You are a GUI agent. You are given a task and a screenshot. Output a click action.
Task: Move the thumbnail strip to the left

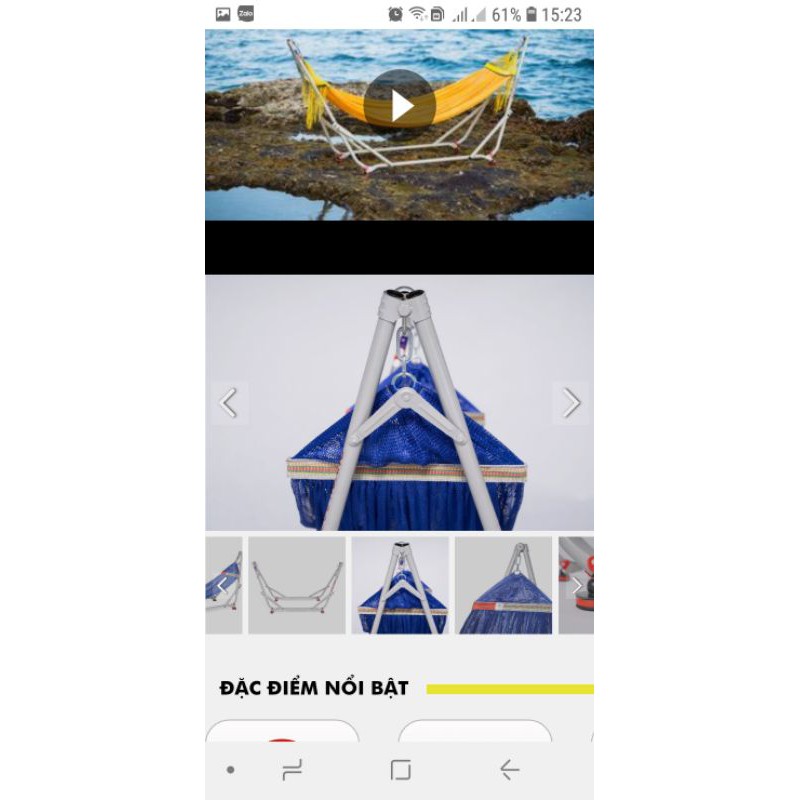[x=220, y=586]
